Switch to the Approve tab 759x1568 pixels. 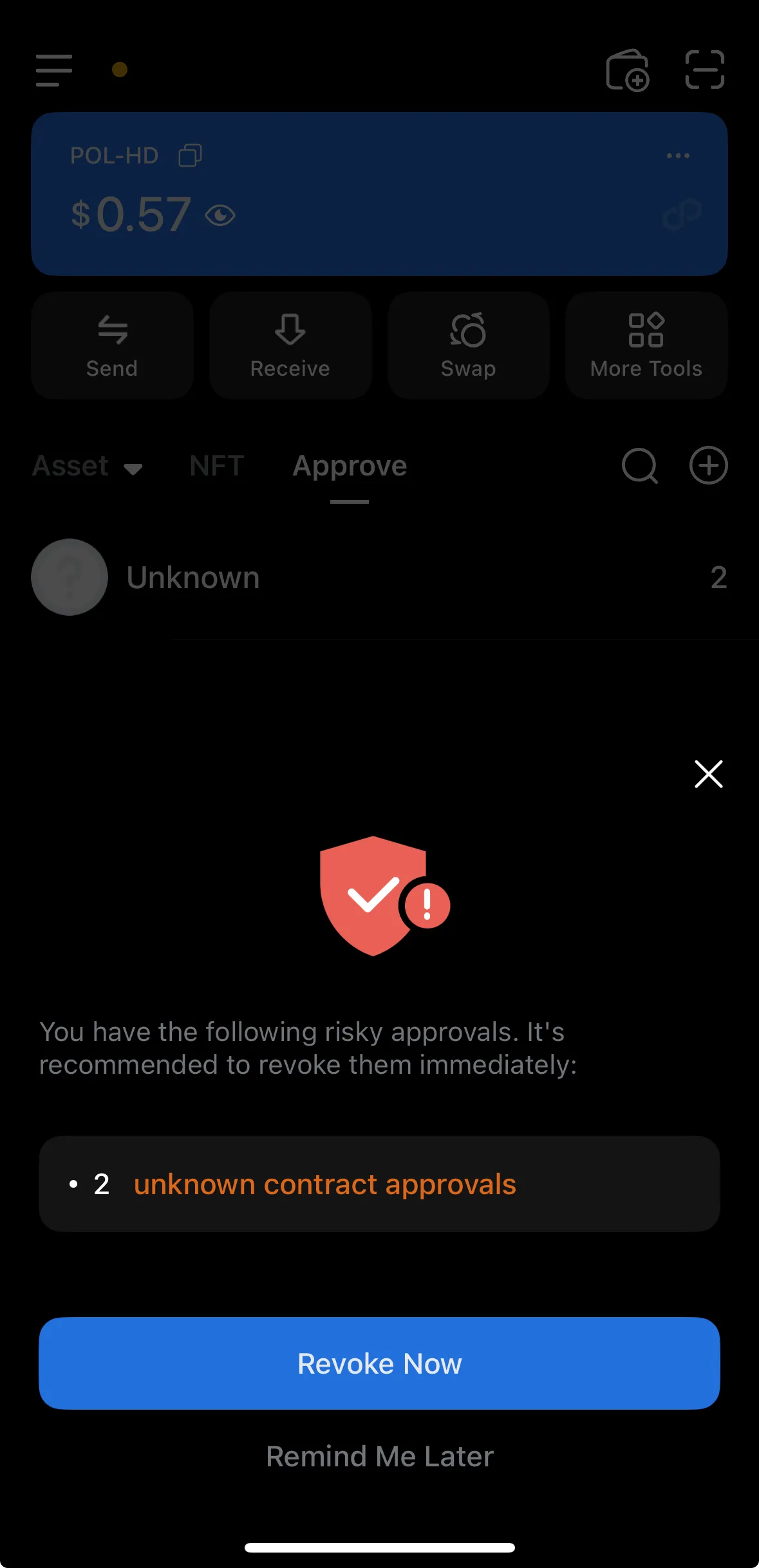tap(349, 466)
